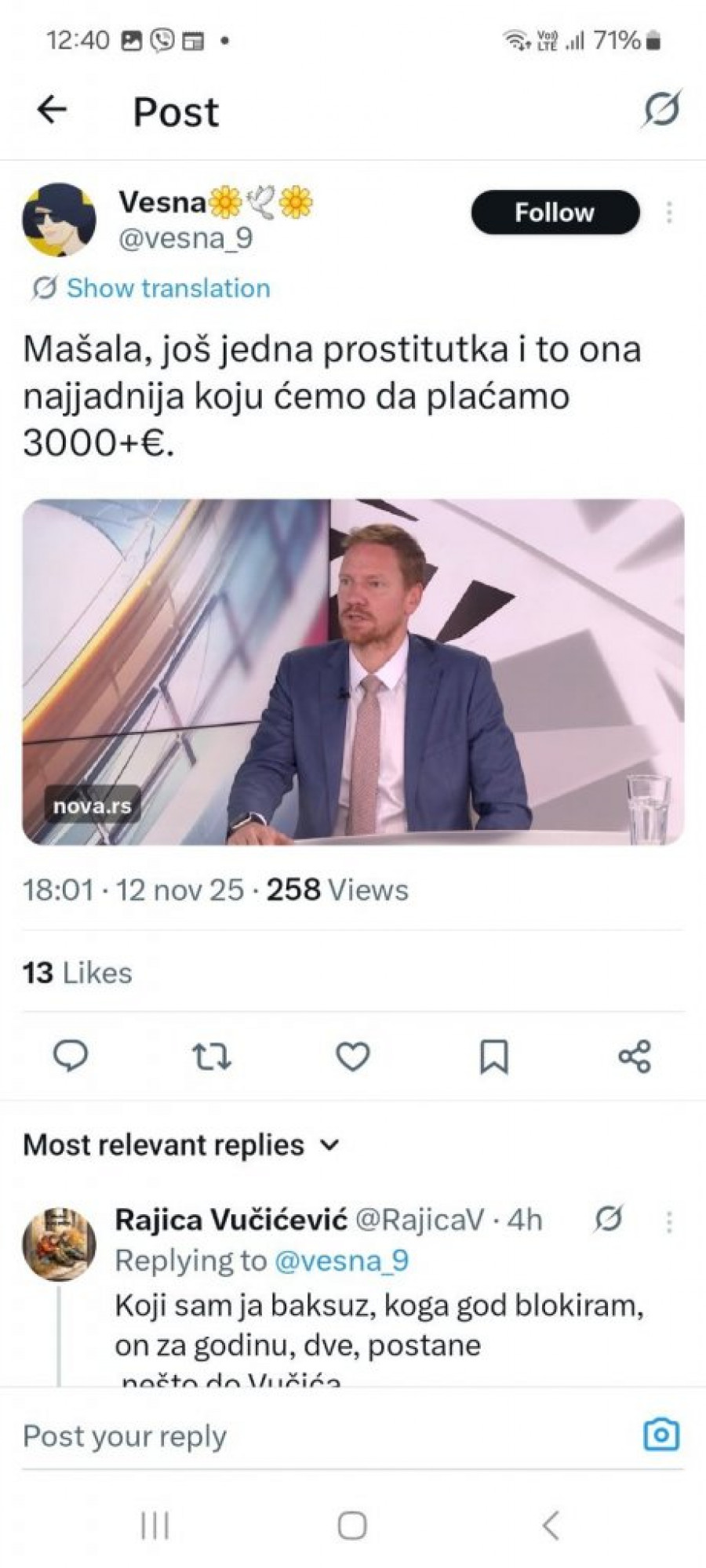
Task: Open the Grok icon on Rajica's reply
Action: pyautogui.click(x=608, y=1219)
